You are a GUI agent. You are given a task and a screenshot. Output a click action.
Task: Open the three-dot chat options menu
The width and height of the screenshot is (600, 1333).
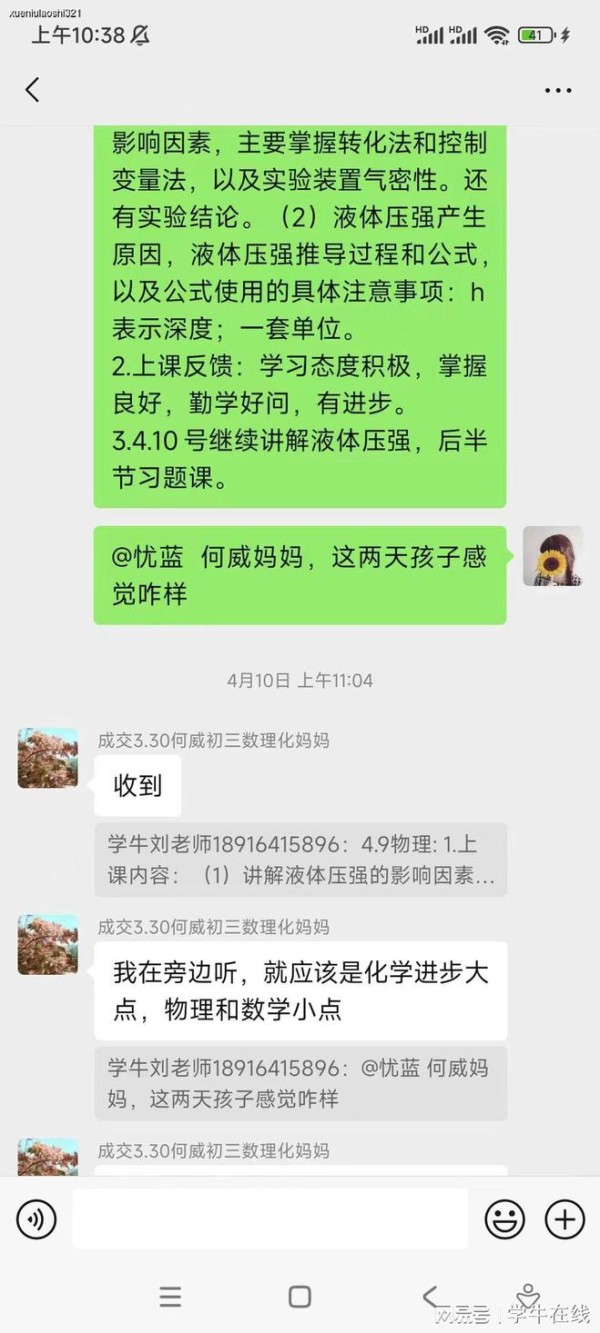[x=558, y=90]
